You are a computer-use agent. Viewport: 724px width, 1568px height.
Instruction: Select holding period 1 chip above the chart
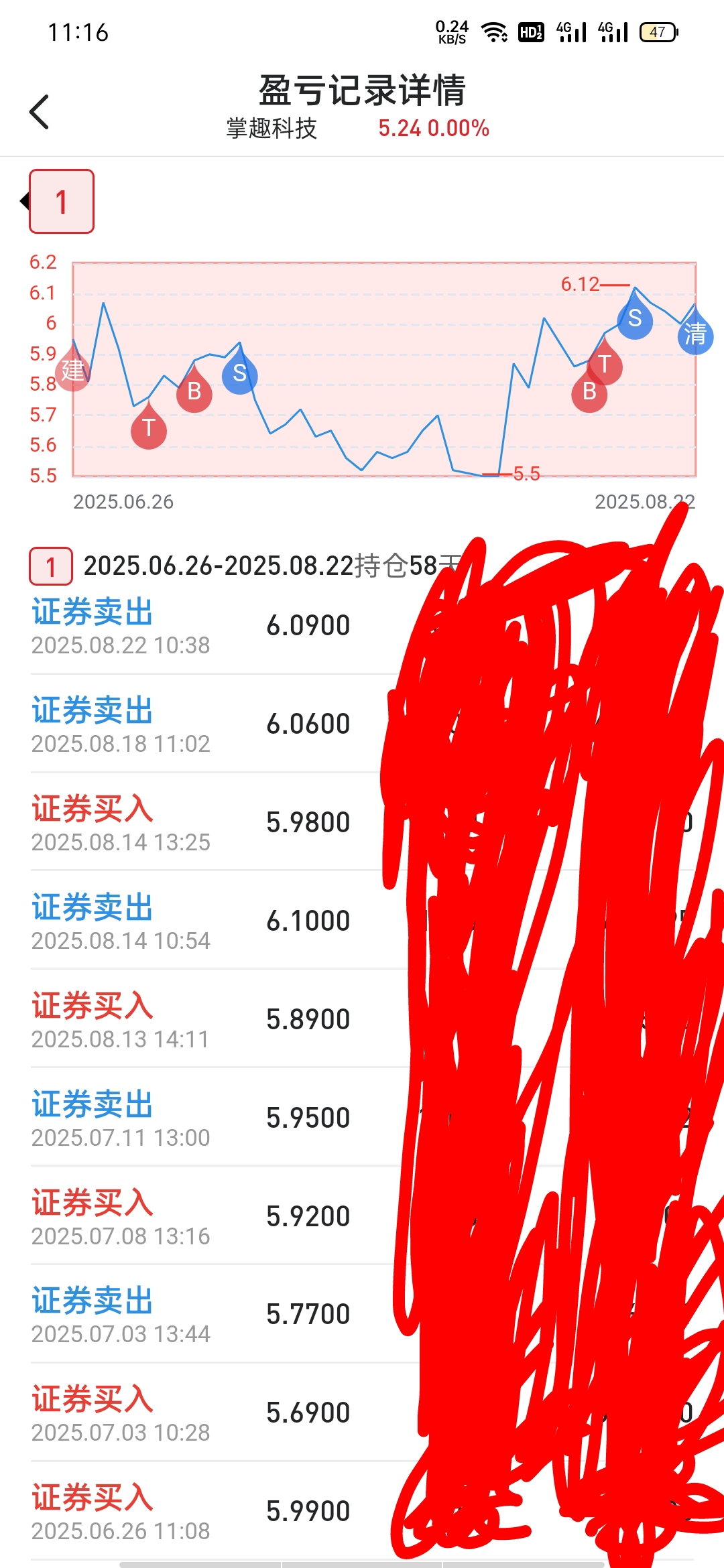[62, 202]
